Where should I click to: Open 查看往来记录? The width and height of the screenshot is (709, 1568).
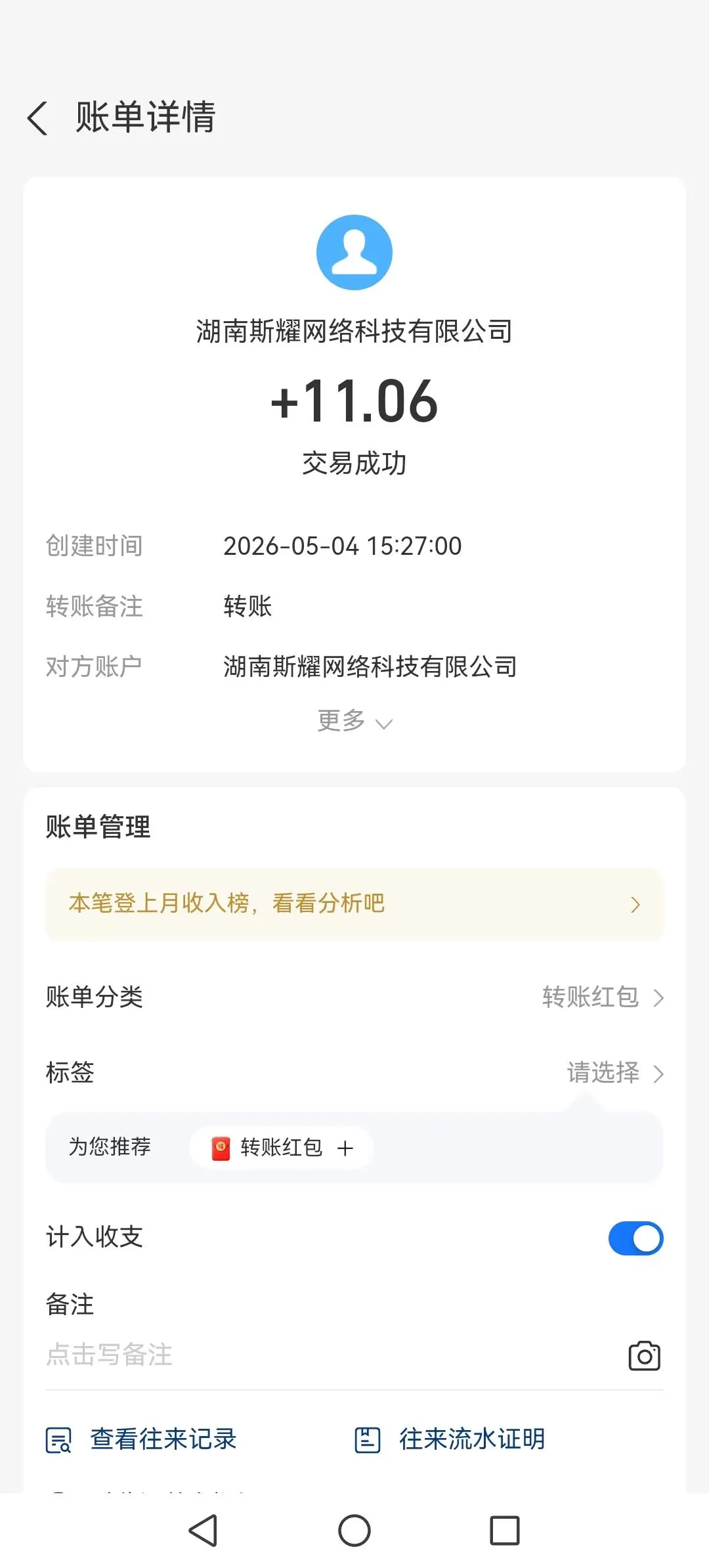[141, 1439]
